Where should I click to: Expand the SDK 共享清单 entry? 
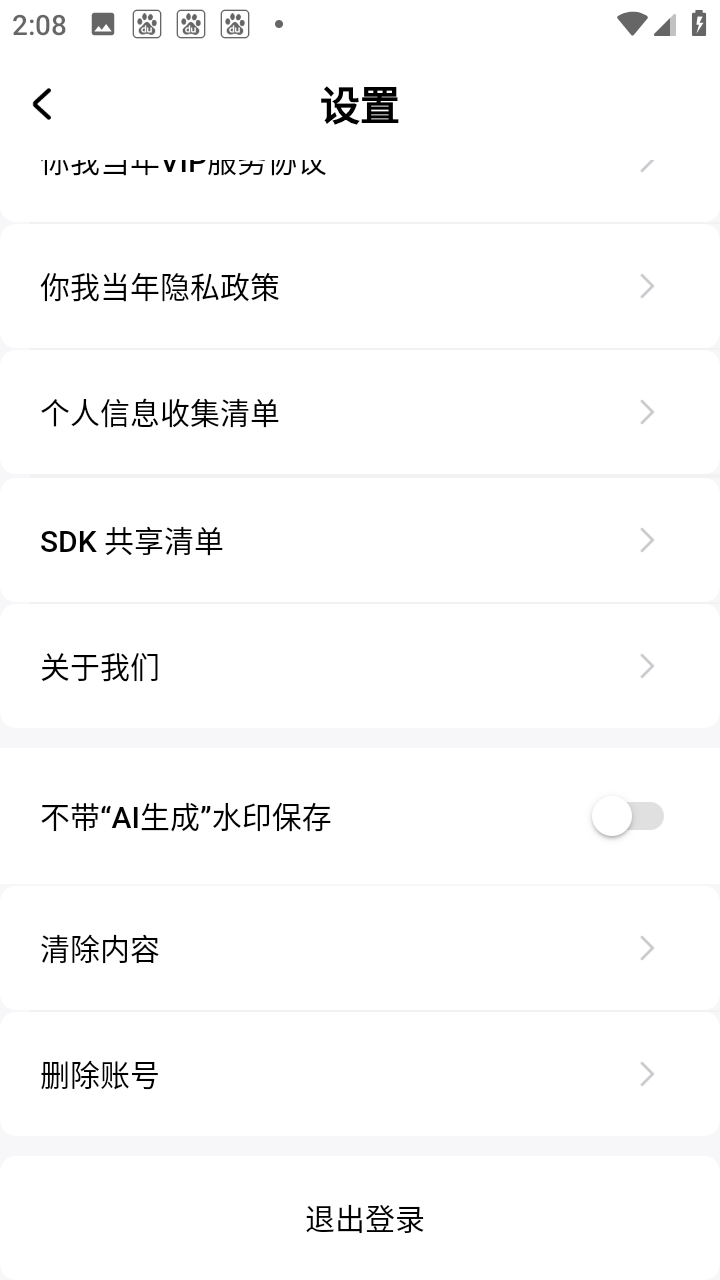[646, 540]
